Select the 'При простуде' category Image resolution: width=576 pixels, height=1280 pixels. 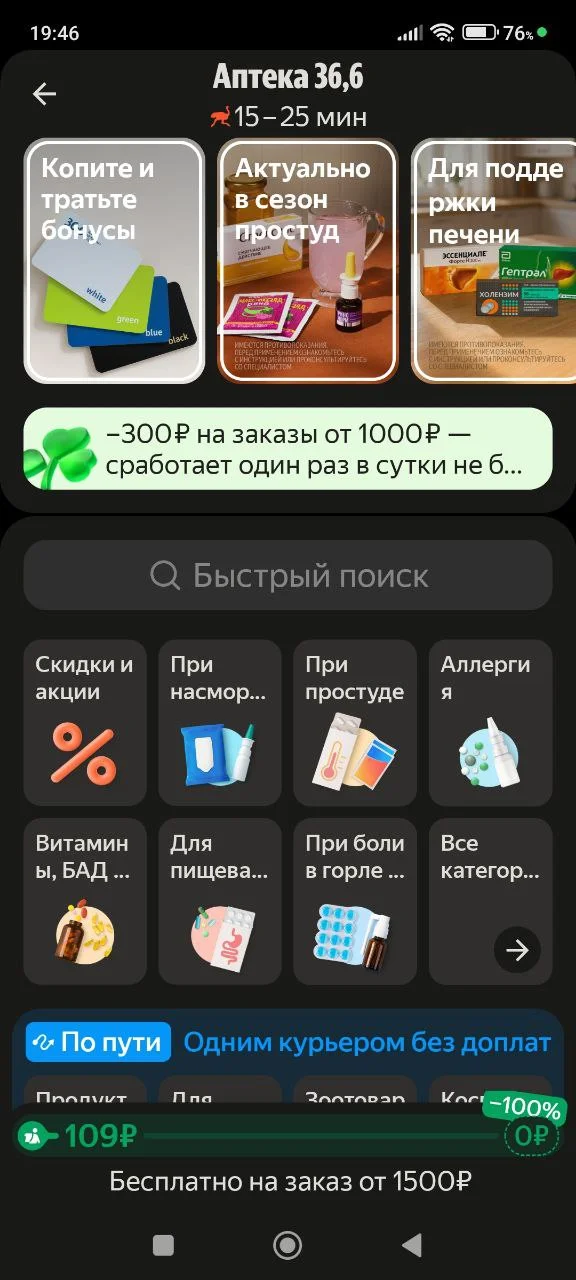pos(355,723)
